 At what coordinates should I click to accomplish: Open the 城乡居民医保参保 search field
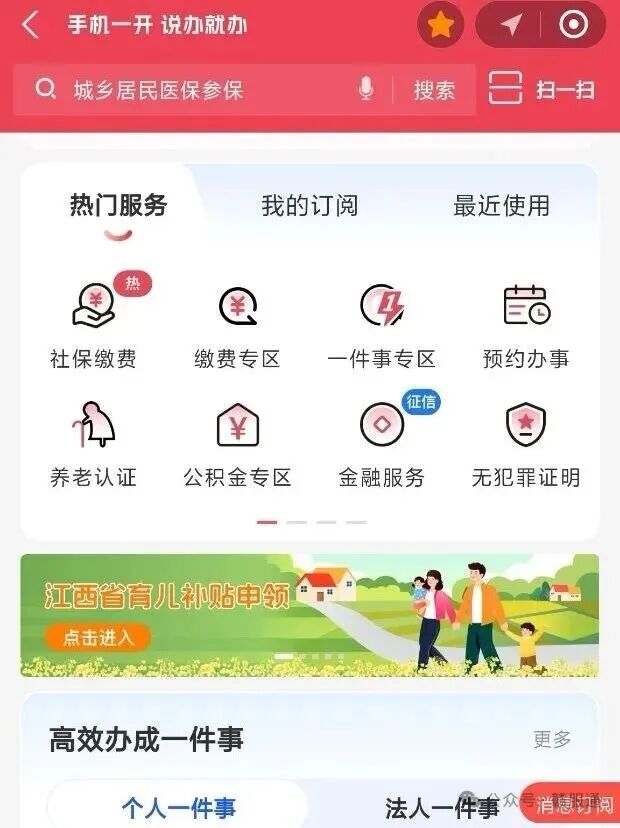(x=190, y=91)
